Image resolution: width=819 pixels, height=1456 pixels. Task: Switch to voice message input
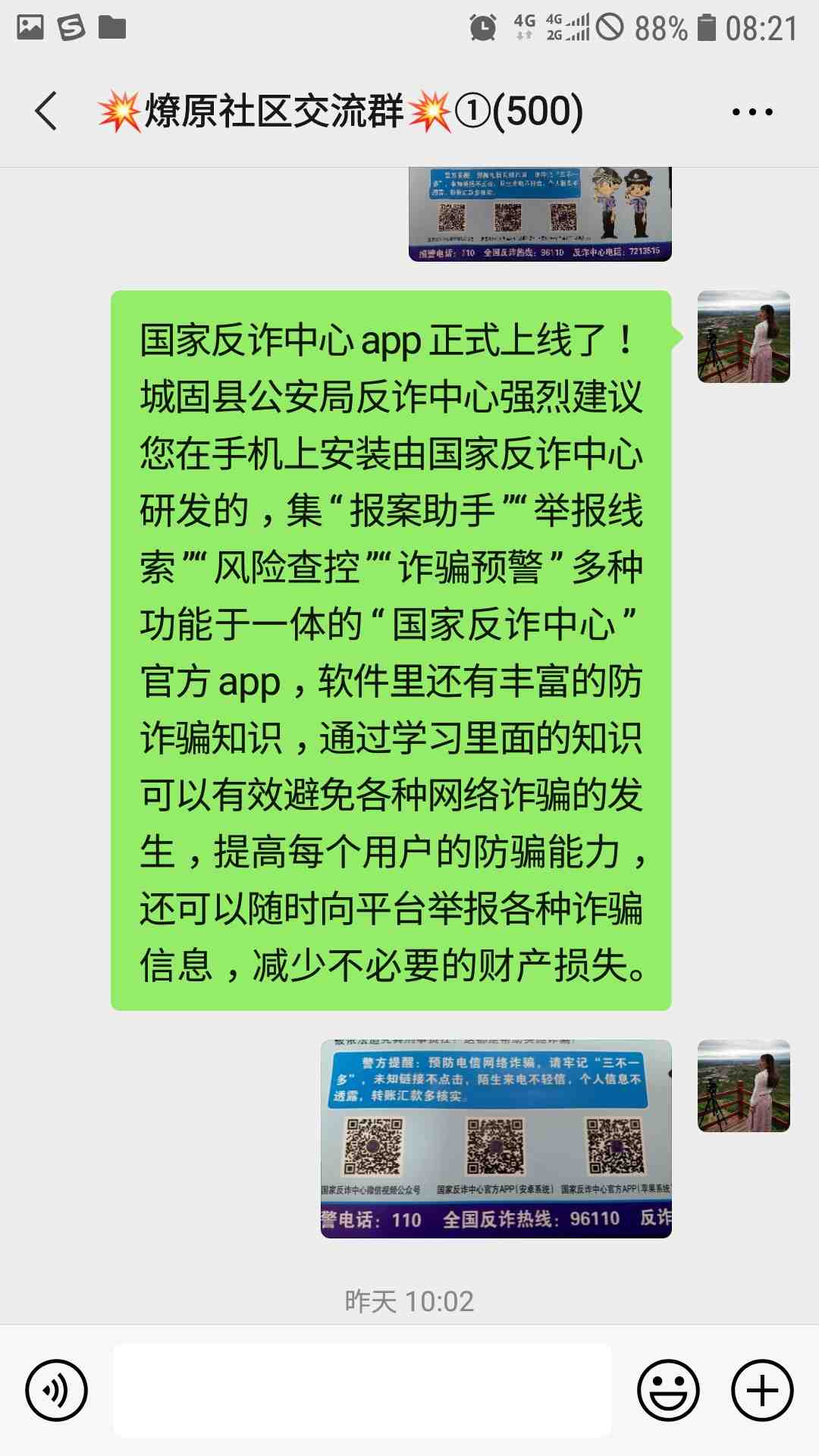(57, 1390)
